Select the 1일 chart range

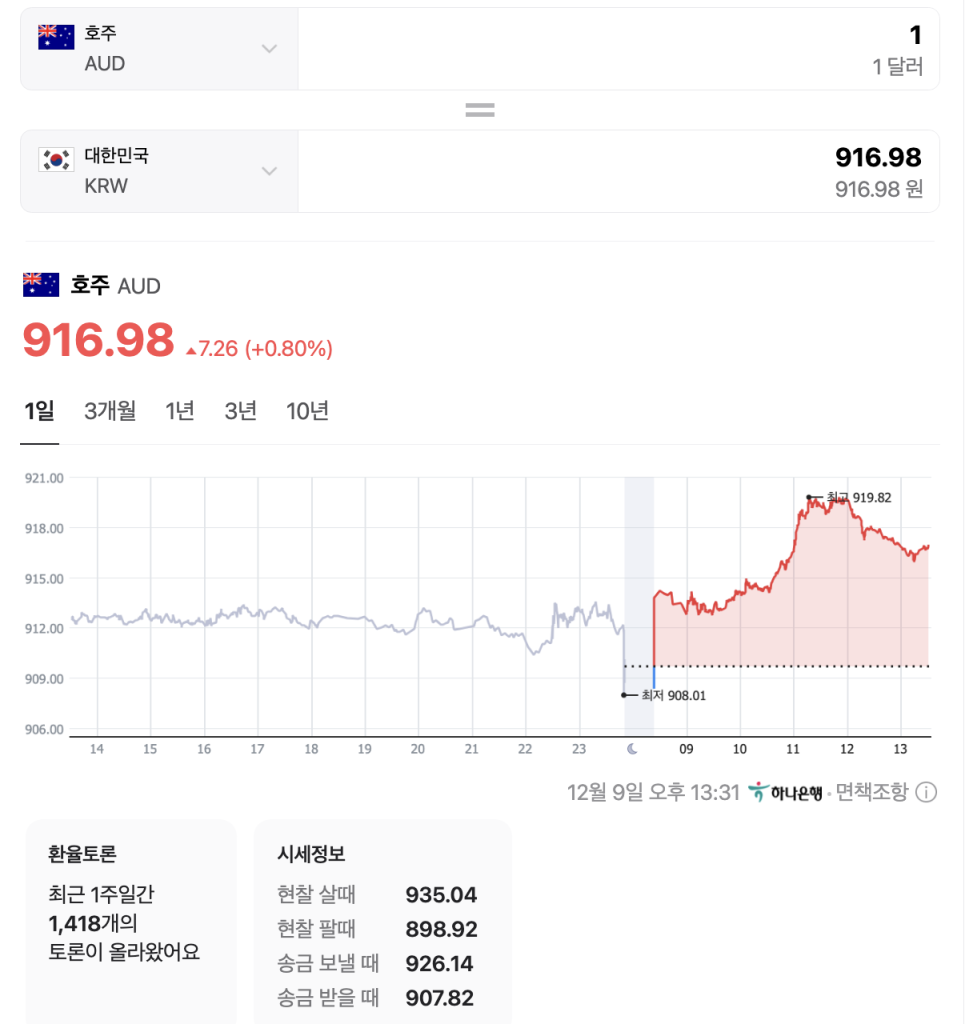(x=39, y=411)
